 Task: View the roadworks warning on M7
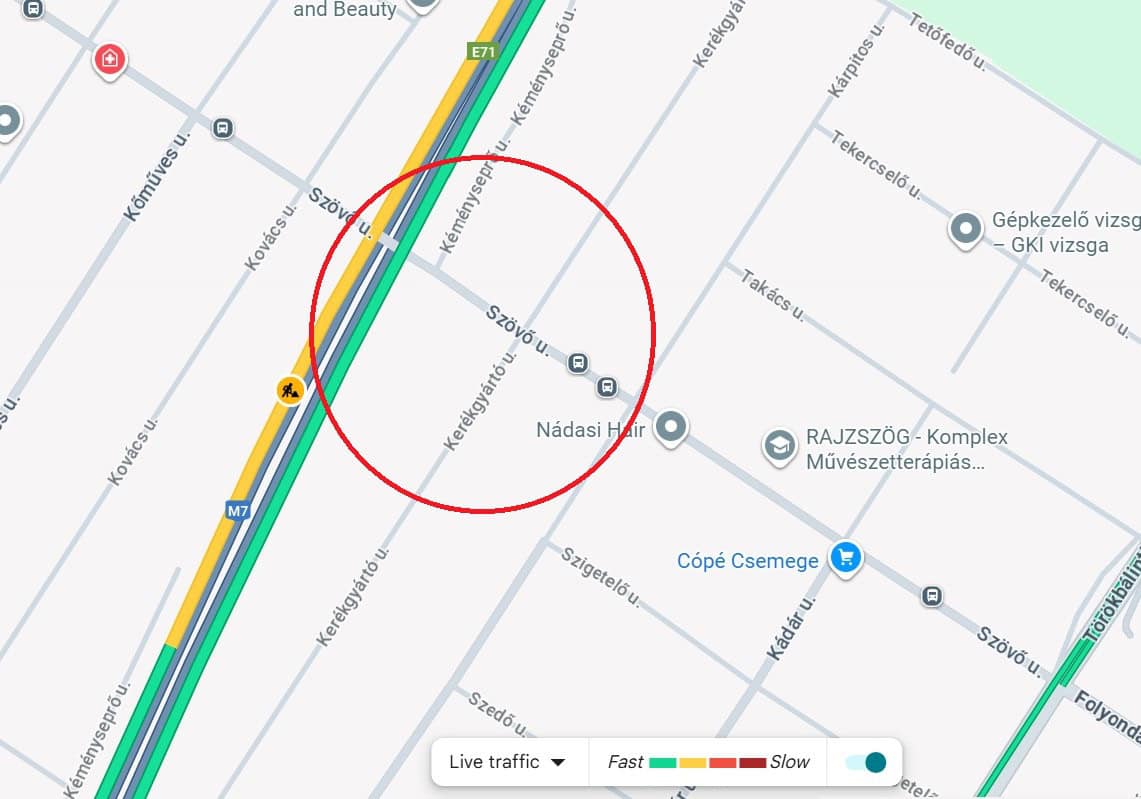tap(290, 389)
